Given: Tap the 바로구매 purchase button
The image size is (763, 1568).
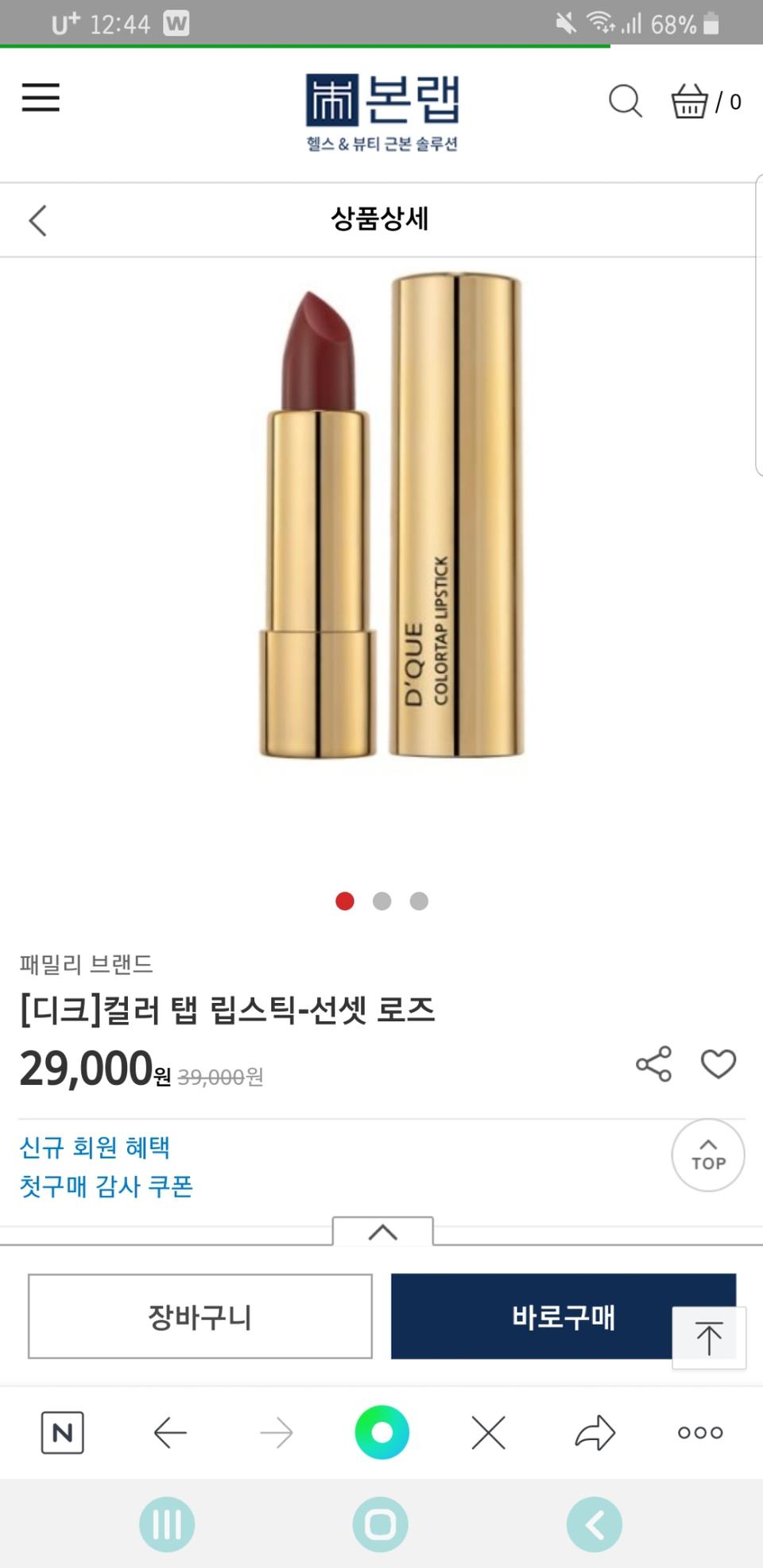Looking at the screenshot, I should (562, 1317).
